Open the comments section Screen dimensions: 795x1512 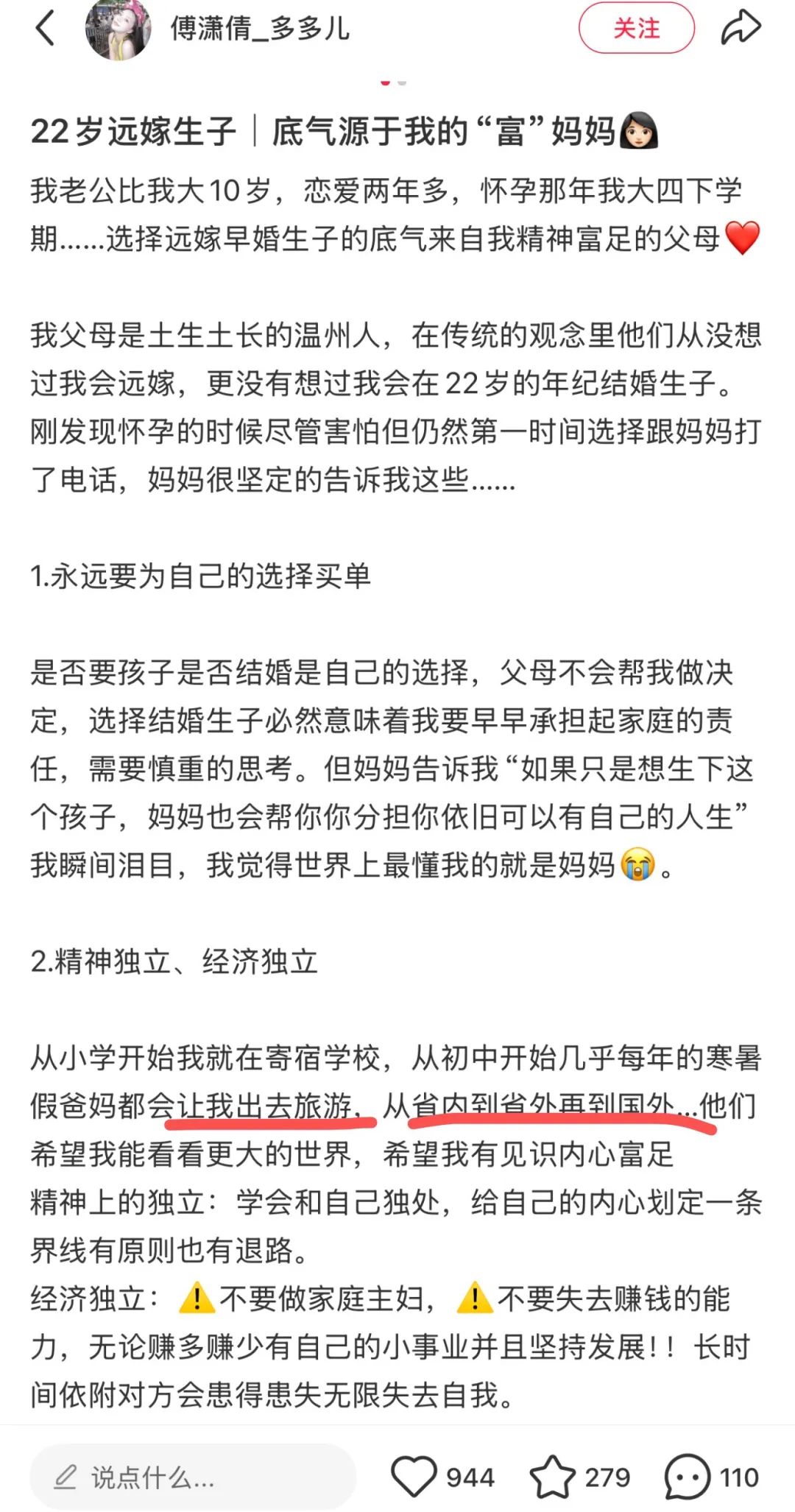(x=688, y=1477)
